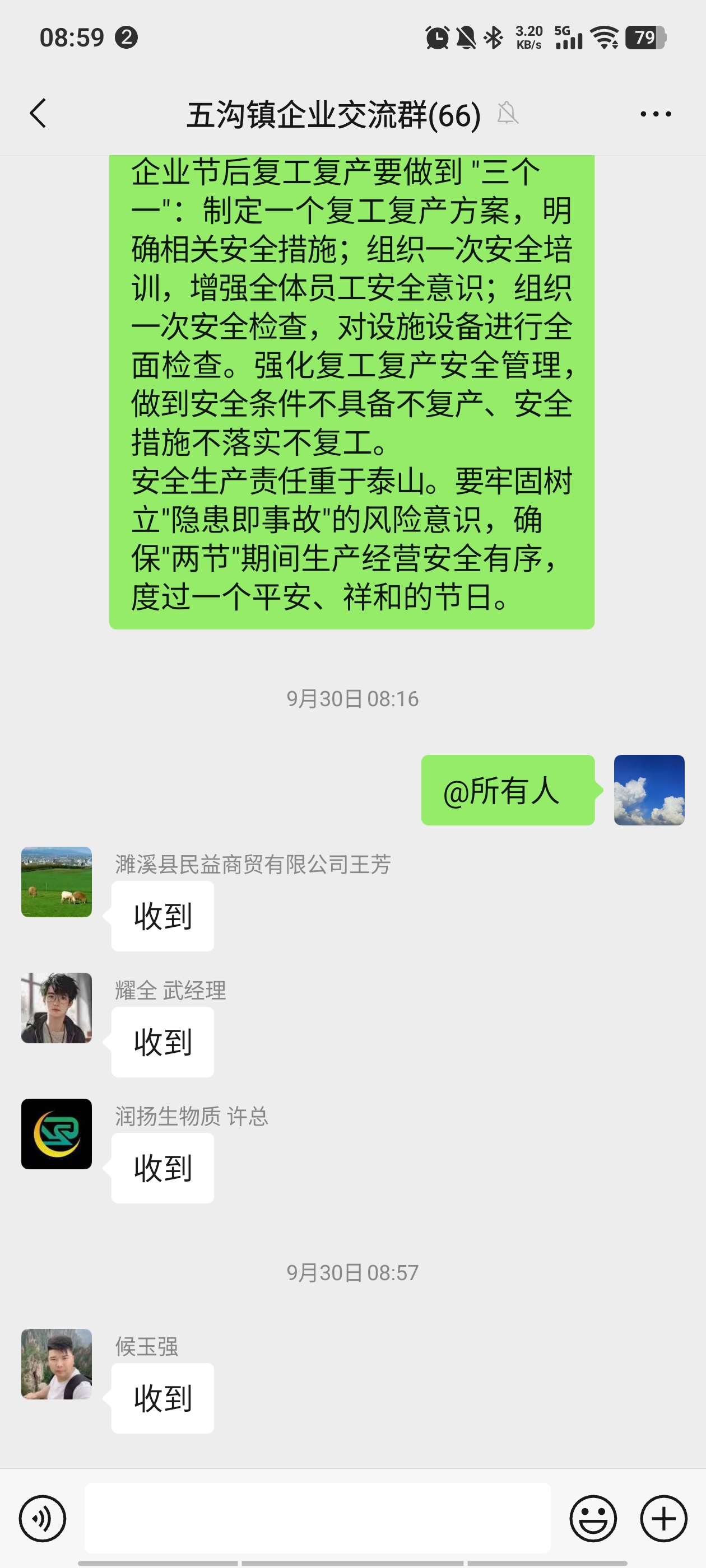Viewport: 706px width, 1568px height.
Task: View 润扬生物质 许总's profile avatar
Action: (x=57, y=1133)
